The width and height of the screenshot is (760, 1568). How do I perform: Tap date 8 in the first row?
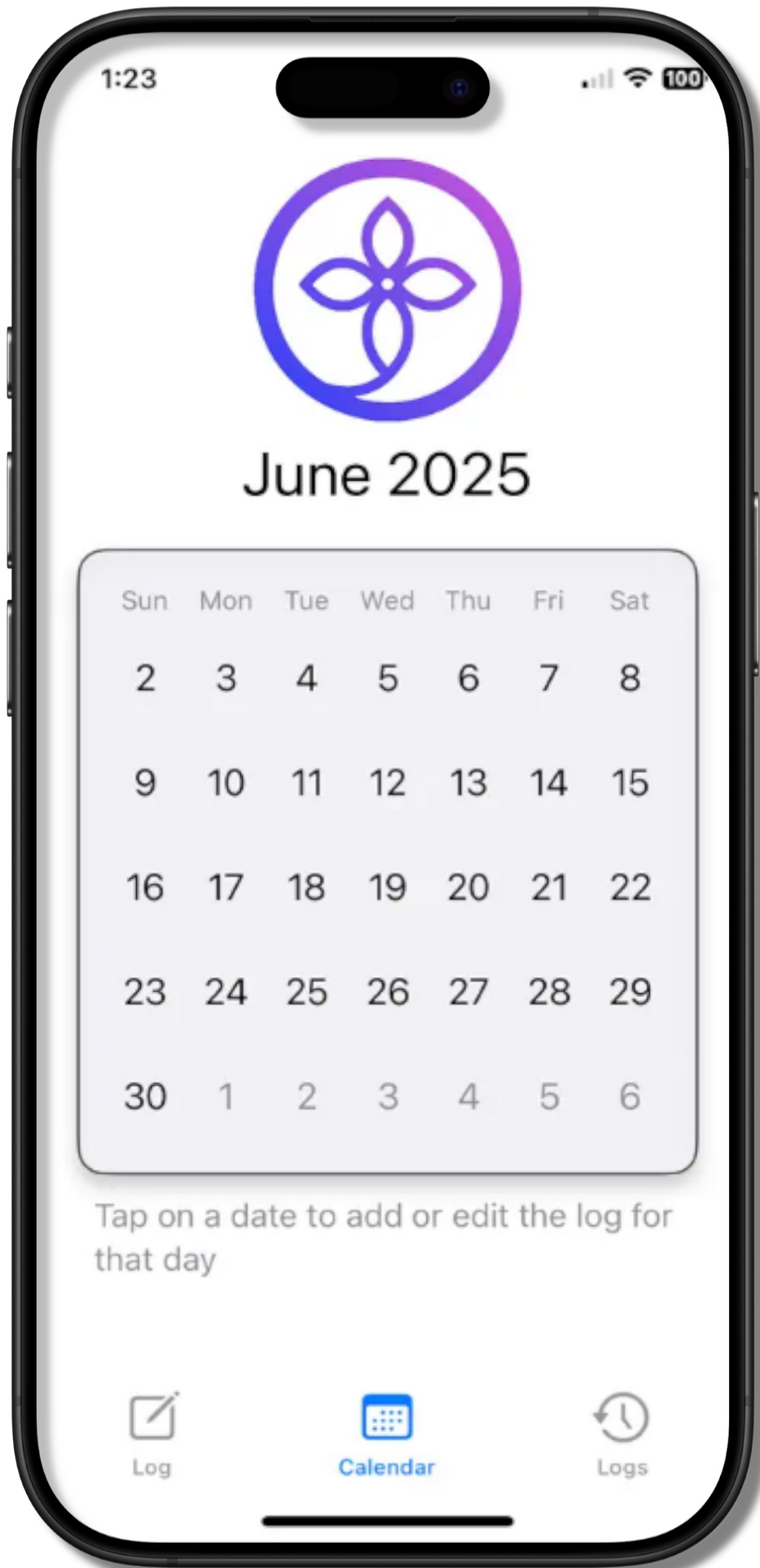[629, 678]
